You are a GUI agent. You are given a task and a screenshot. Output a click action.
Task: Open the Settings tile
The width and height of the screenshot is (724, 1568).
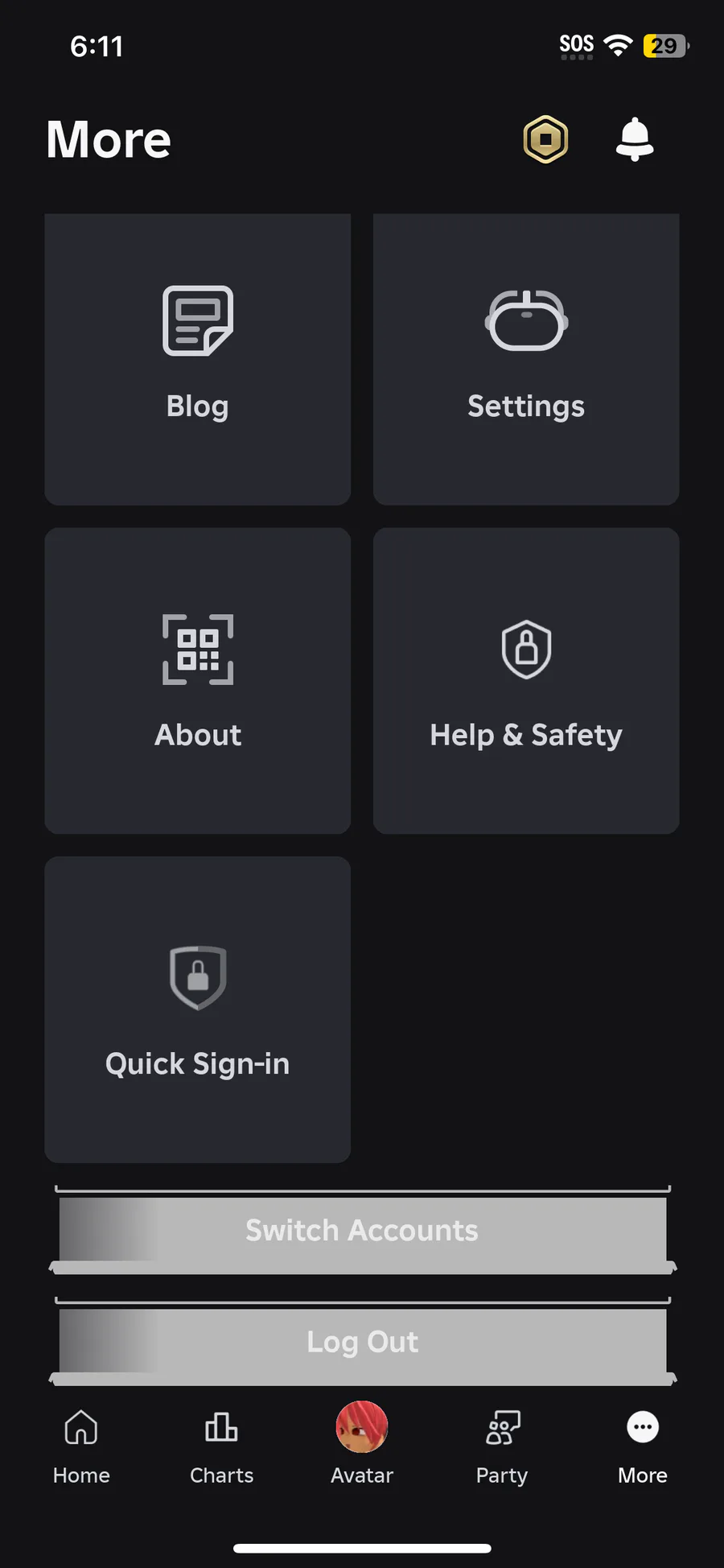[x=526, y=359]
